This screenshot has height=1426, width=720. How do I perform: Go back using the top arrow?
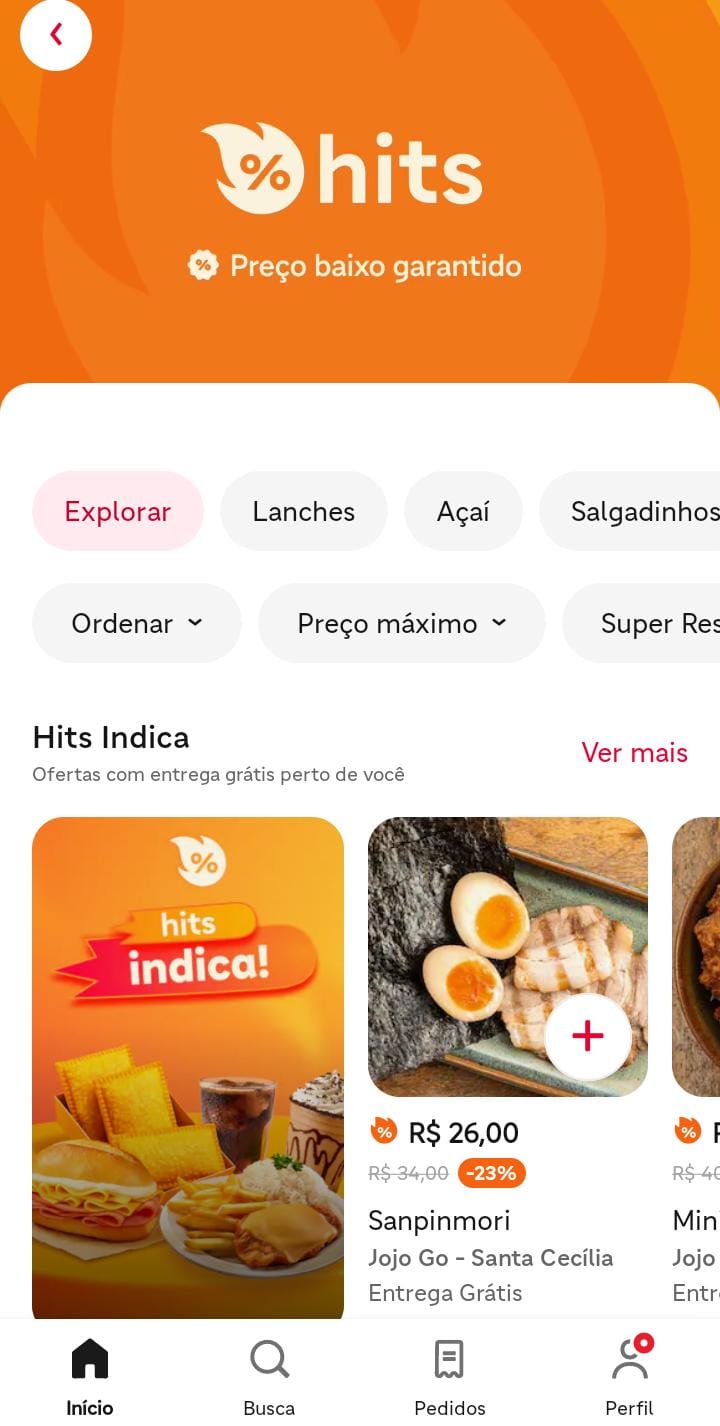point(56,35)
